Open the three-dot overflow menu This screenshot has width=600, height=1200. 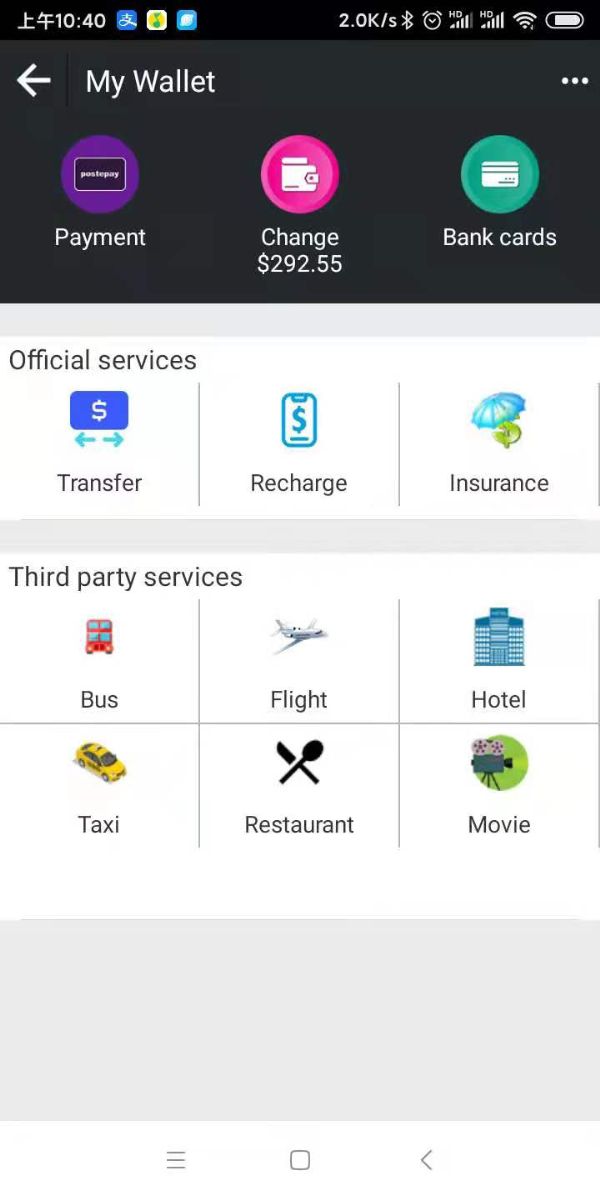574,81
